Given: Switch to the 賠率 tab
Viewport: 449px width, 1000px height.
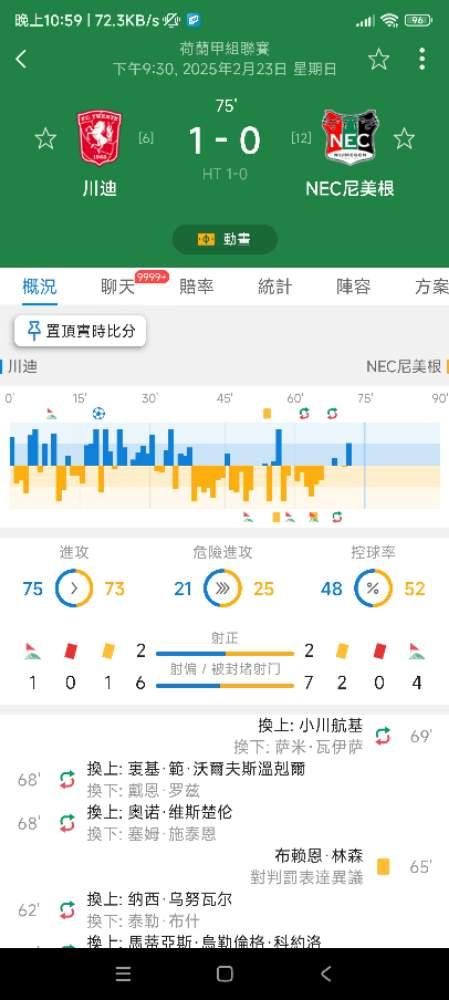Looking at the screenshot, I should click(196, 287).
